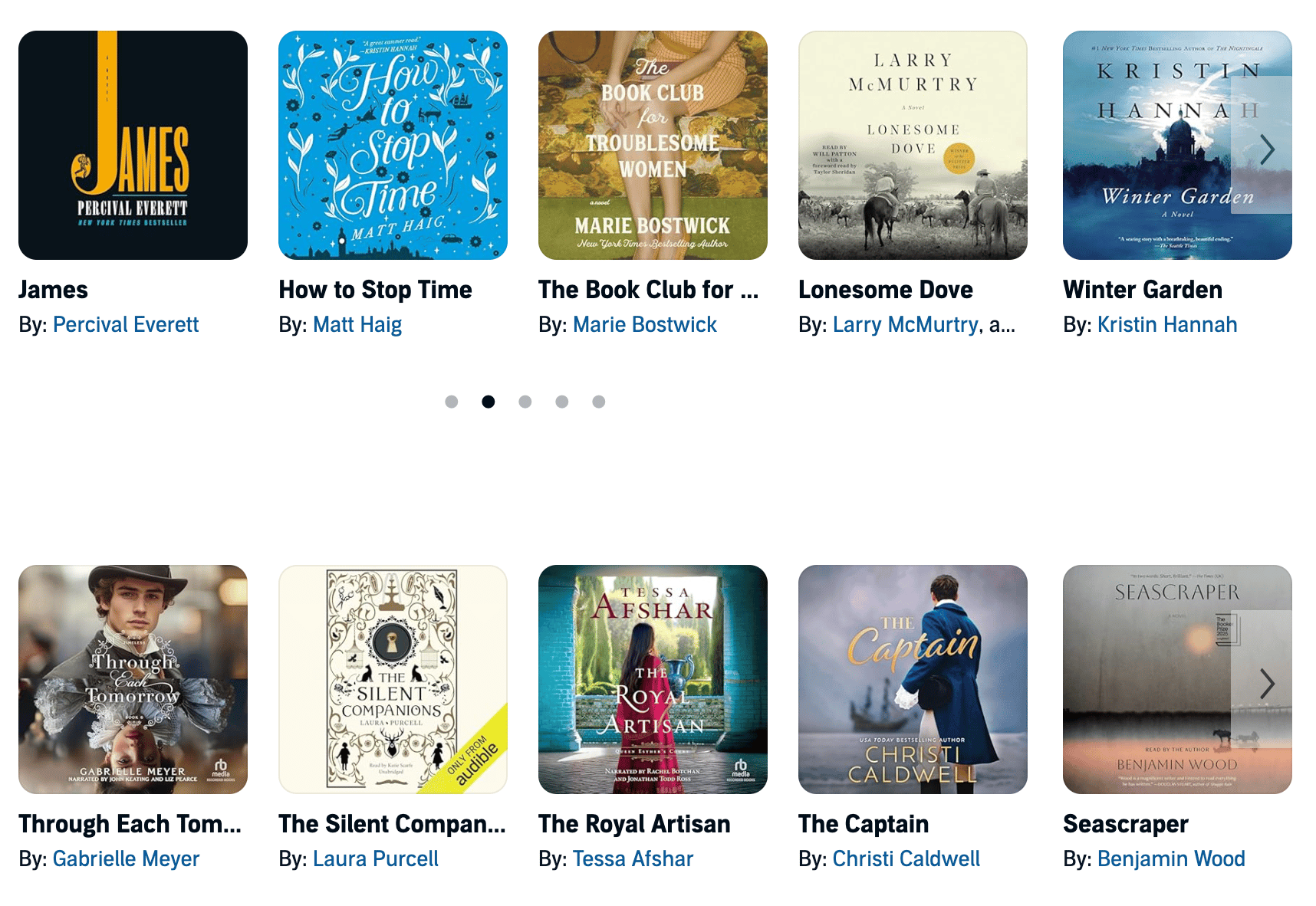Open The Royal Artisan cover
The image size is (1316, 906).
pyautogui.click(x=653, y=679)
